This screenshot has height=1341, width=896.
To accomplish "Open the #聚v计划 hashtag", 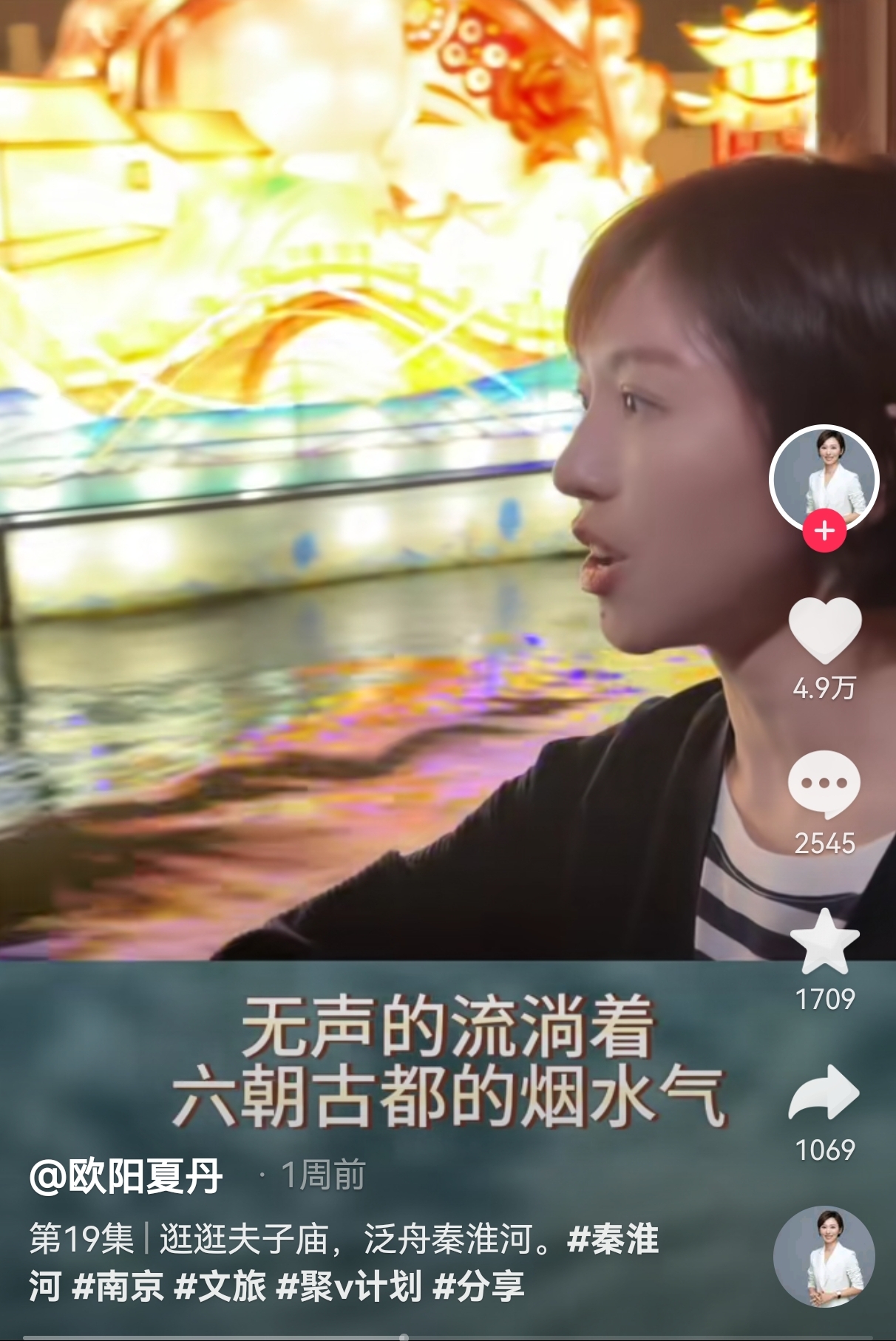I will (349, 1286).
